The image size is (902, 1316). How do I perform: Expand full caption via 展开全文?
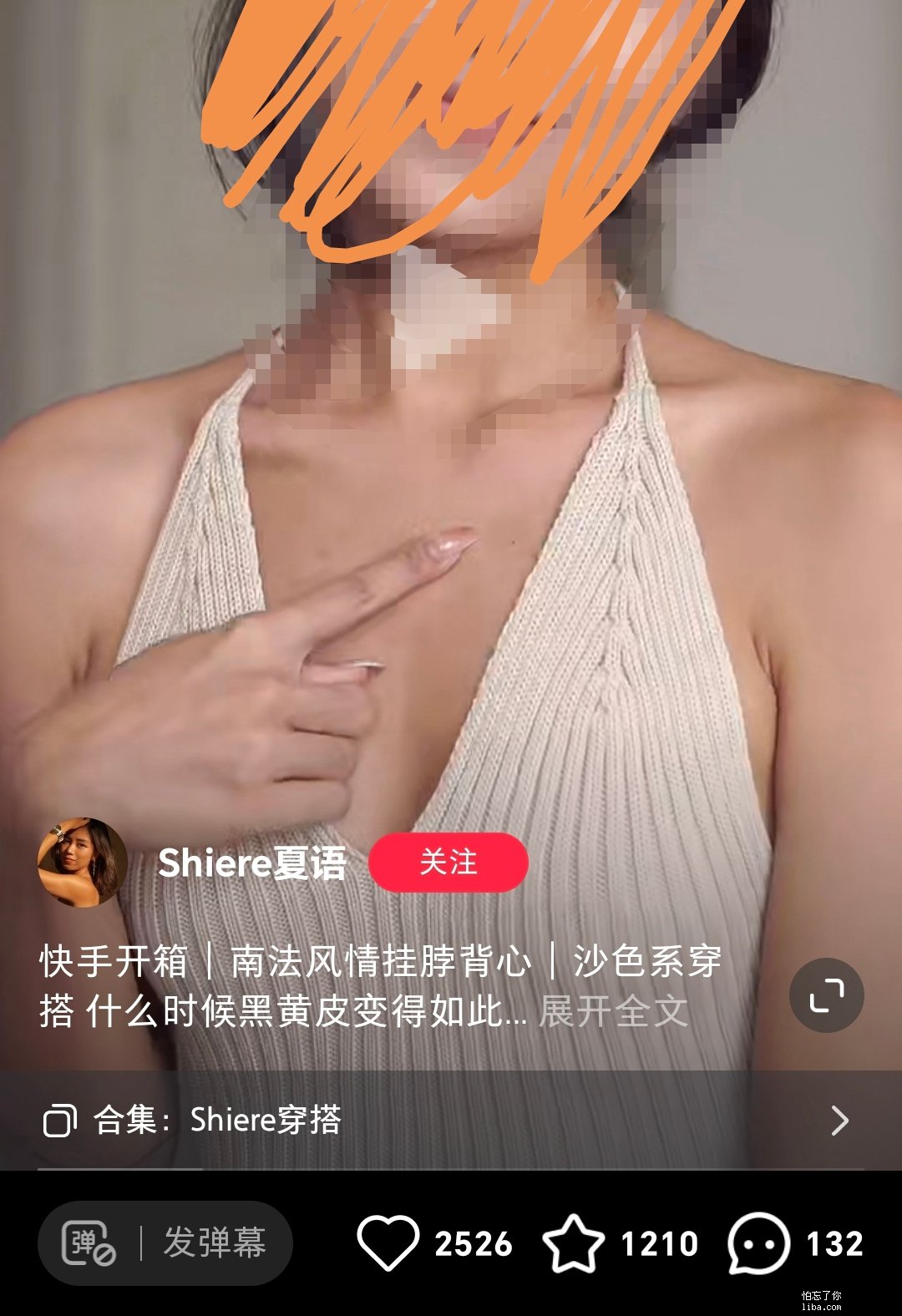[613, 1011]
